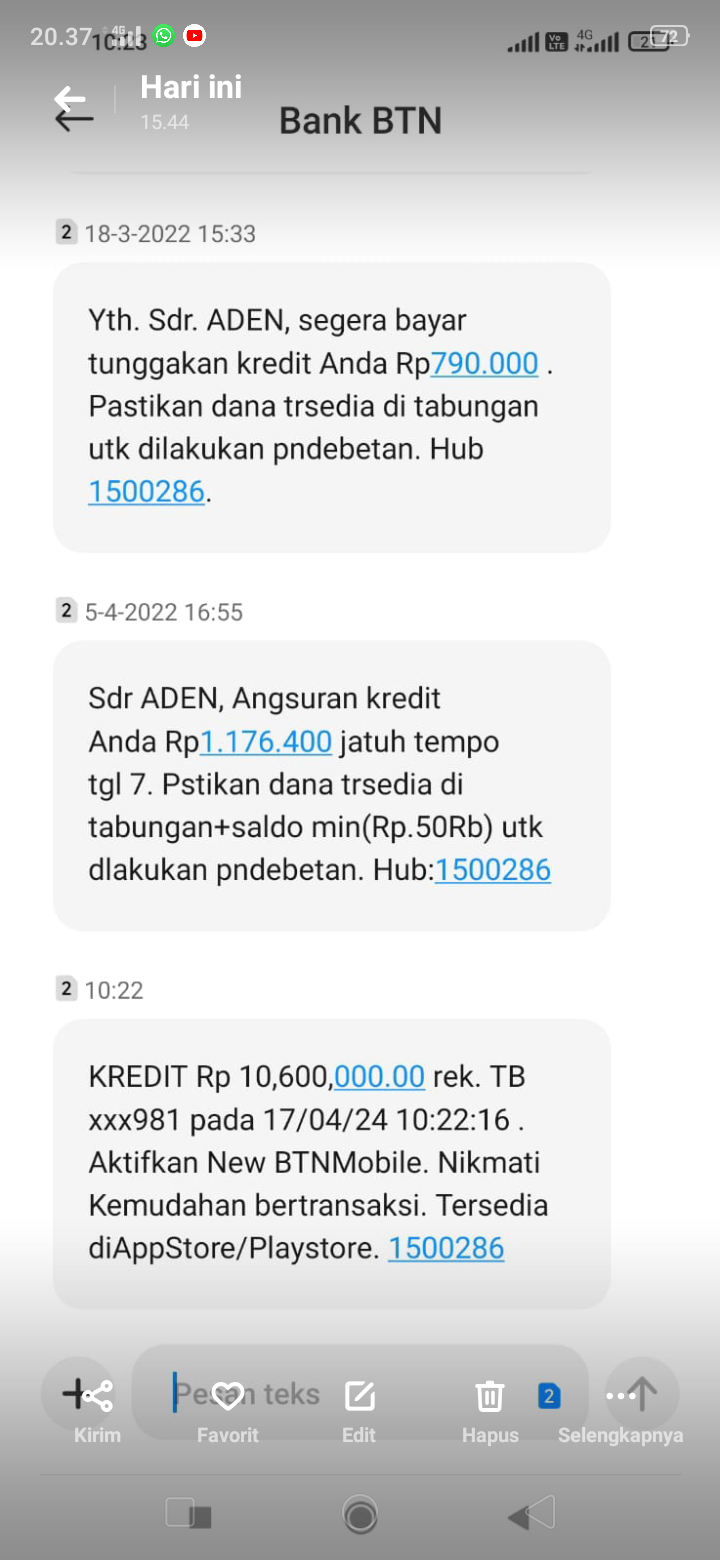Tap 1500286 link in the KREDIT BTNMobile message
Viewport: 720px width, 1560px height.
coord(446,1248)
